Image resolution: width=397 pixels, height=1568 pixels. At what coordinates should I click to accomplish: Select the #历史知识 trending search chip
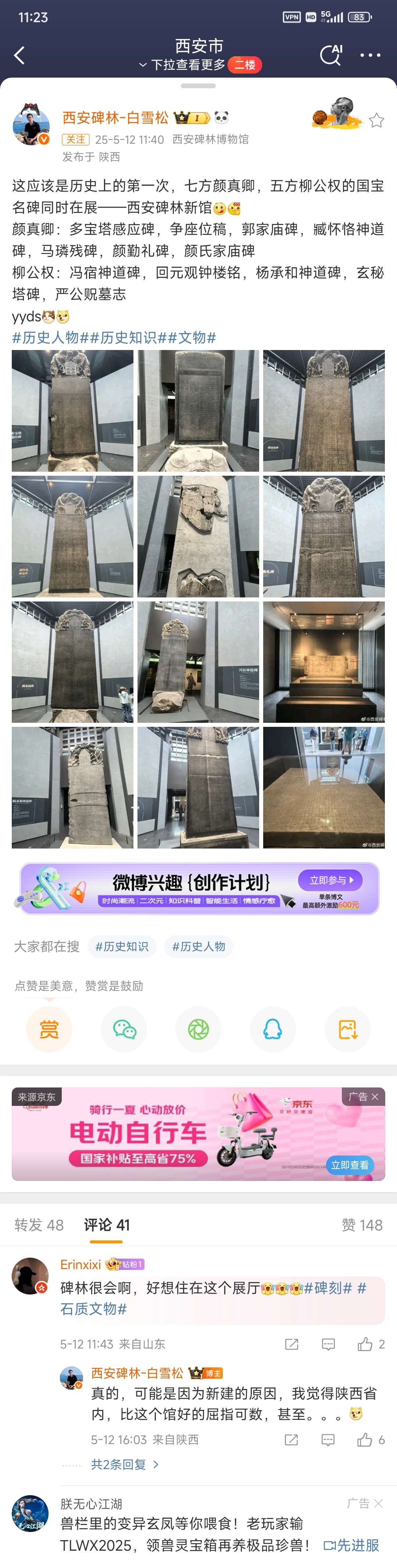pos(122,947)
